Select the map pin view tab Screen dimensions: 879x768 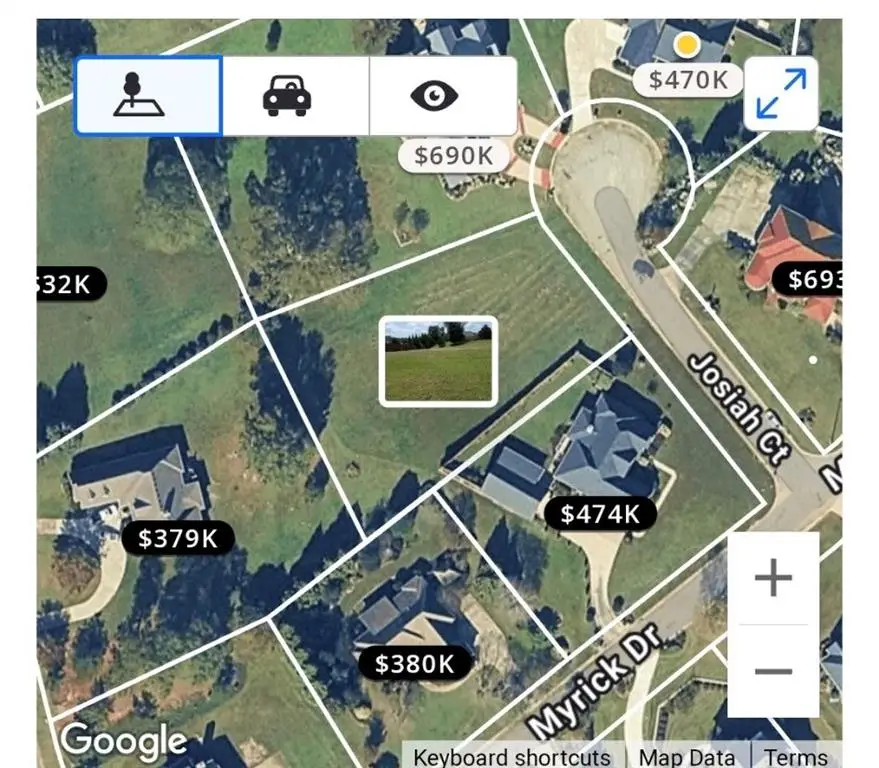click(148, 96)
